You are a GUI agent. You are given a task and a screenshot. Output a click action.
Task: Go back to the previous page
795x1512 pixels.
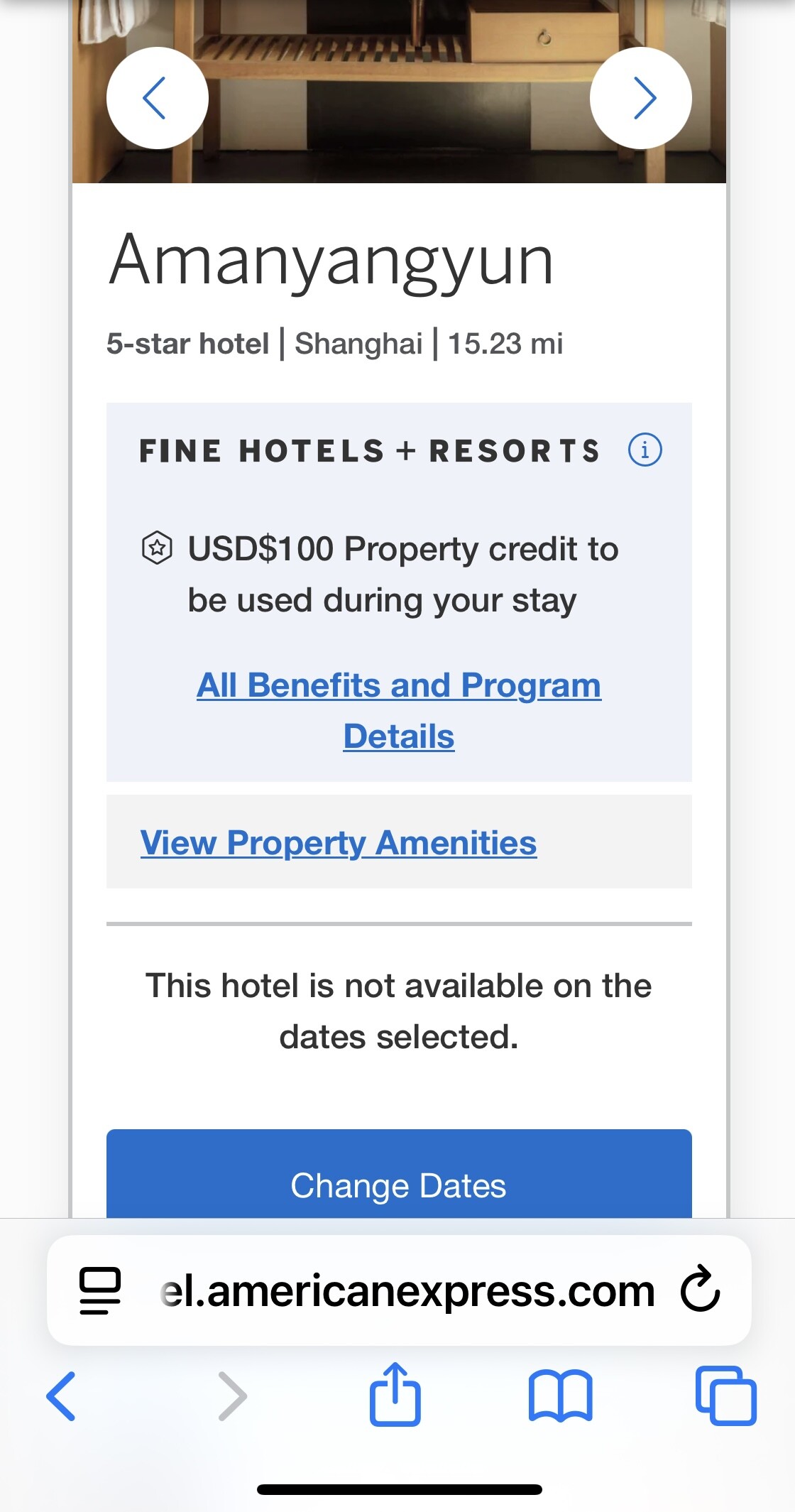pos(61,1396)
